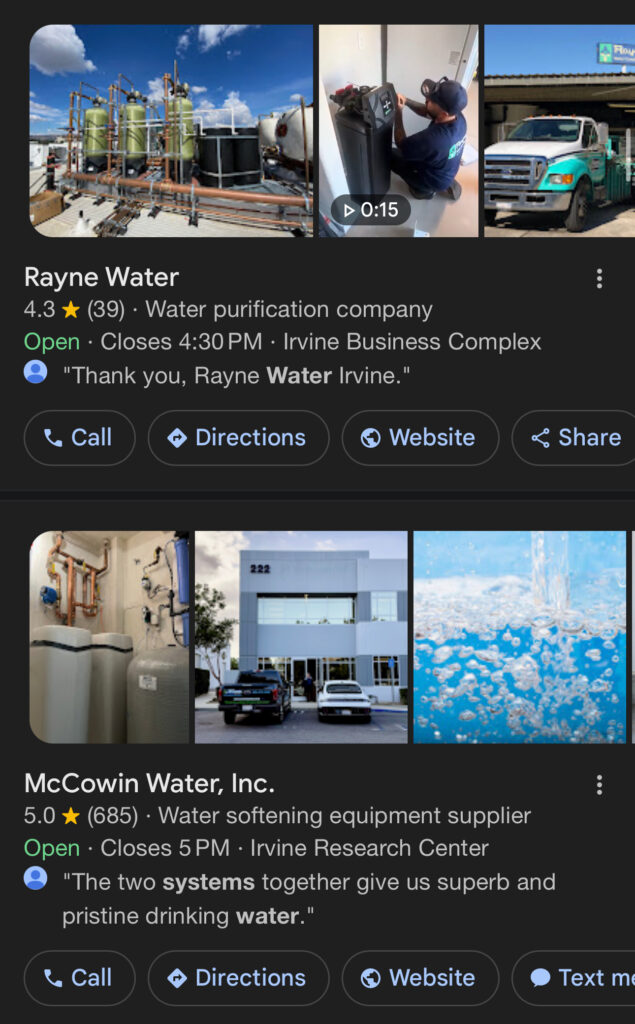This screenshot has width=635, height=1024.
Task: Open the overflow menu for McCowin Water, Inc.
Action: (599, 785)
